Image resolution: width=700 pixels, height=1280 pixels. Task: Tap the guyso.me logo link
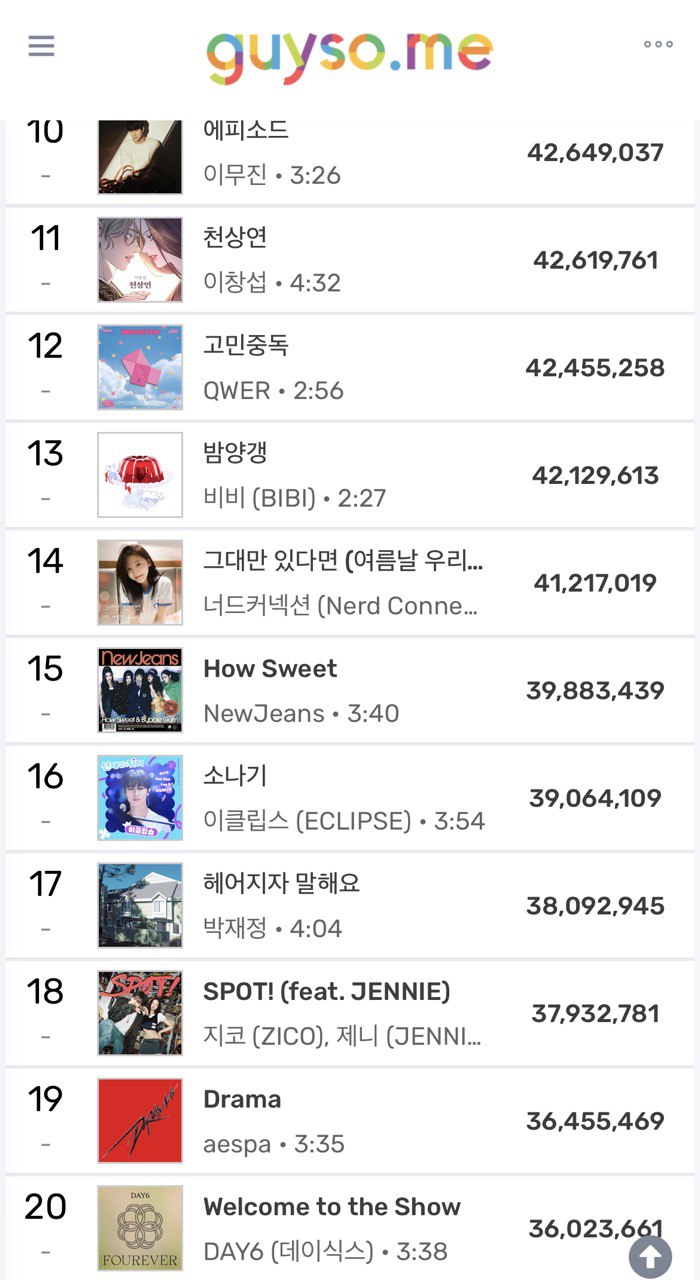coord(349,55)
